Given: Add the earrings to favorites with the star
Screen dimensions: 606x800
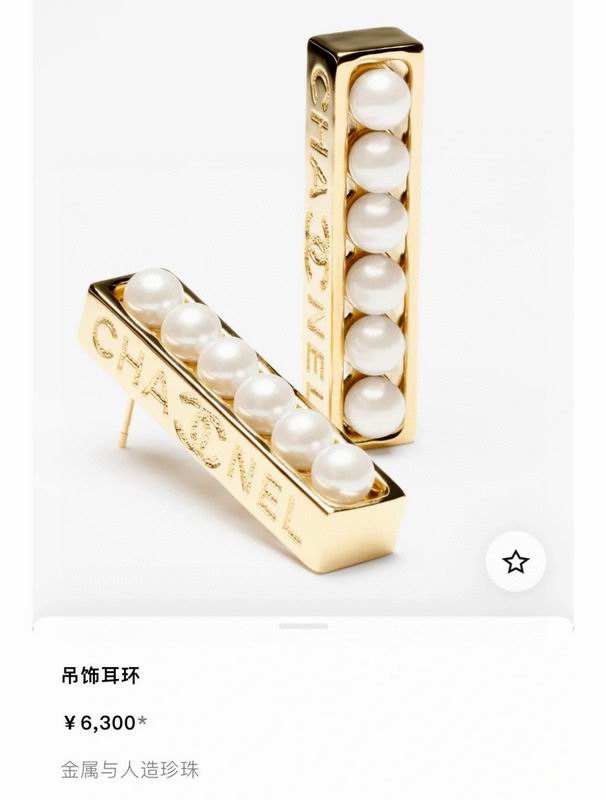Looking at the screenshot, I should [515, 563].
